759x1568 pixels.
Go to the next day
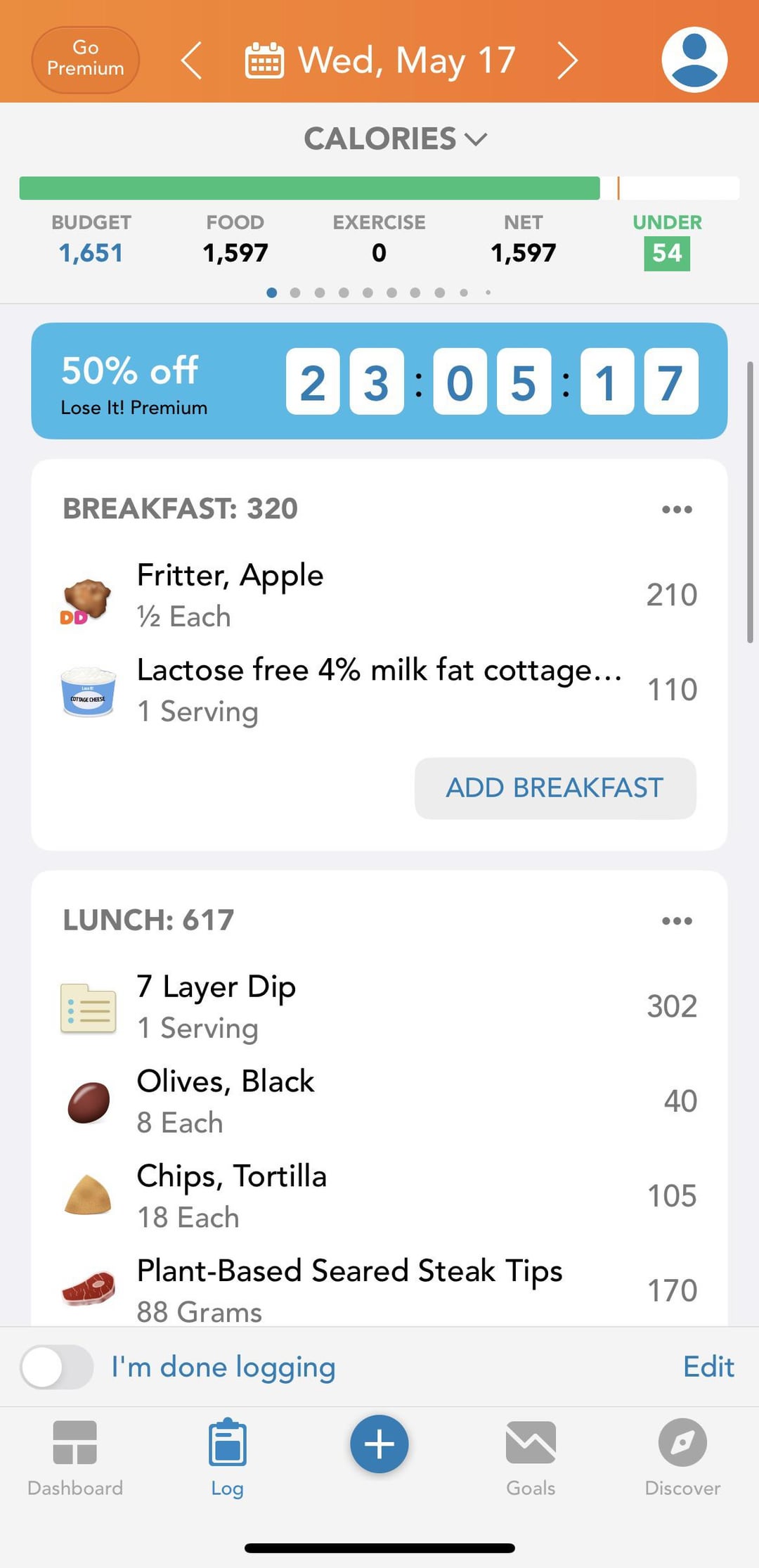click(567, 60)
